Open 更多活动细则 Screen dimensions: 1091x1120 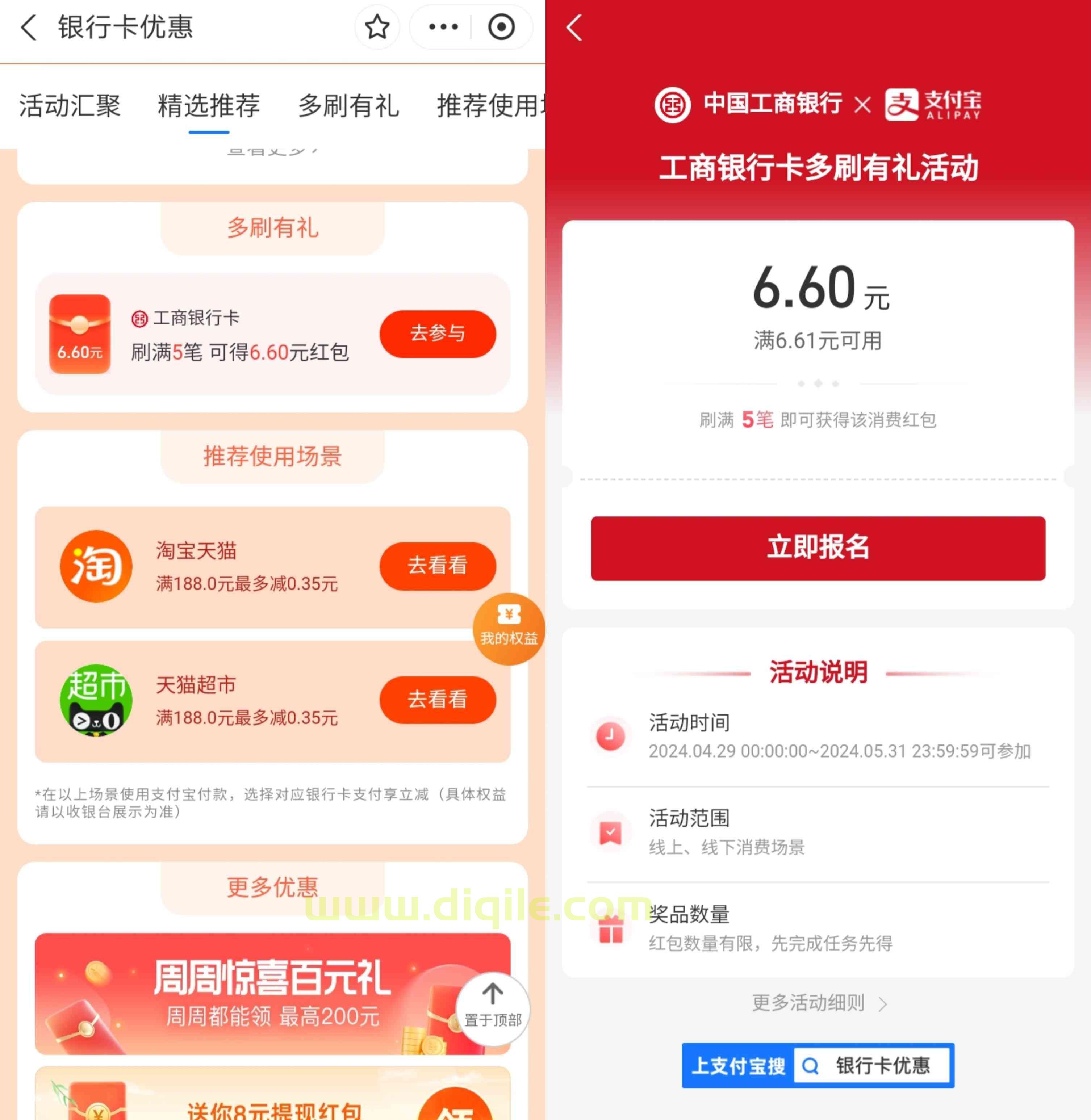point(818,1003)
